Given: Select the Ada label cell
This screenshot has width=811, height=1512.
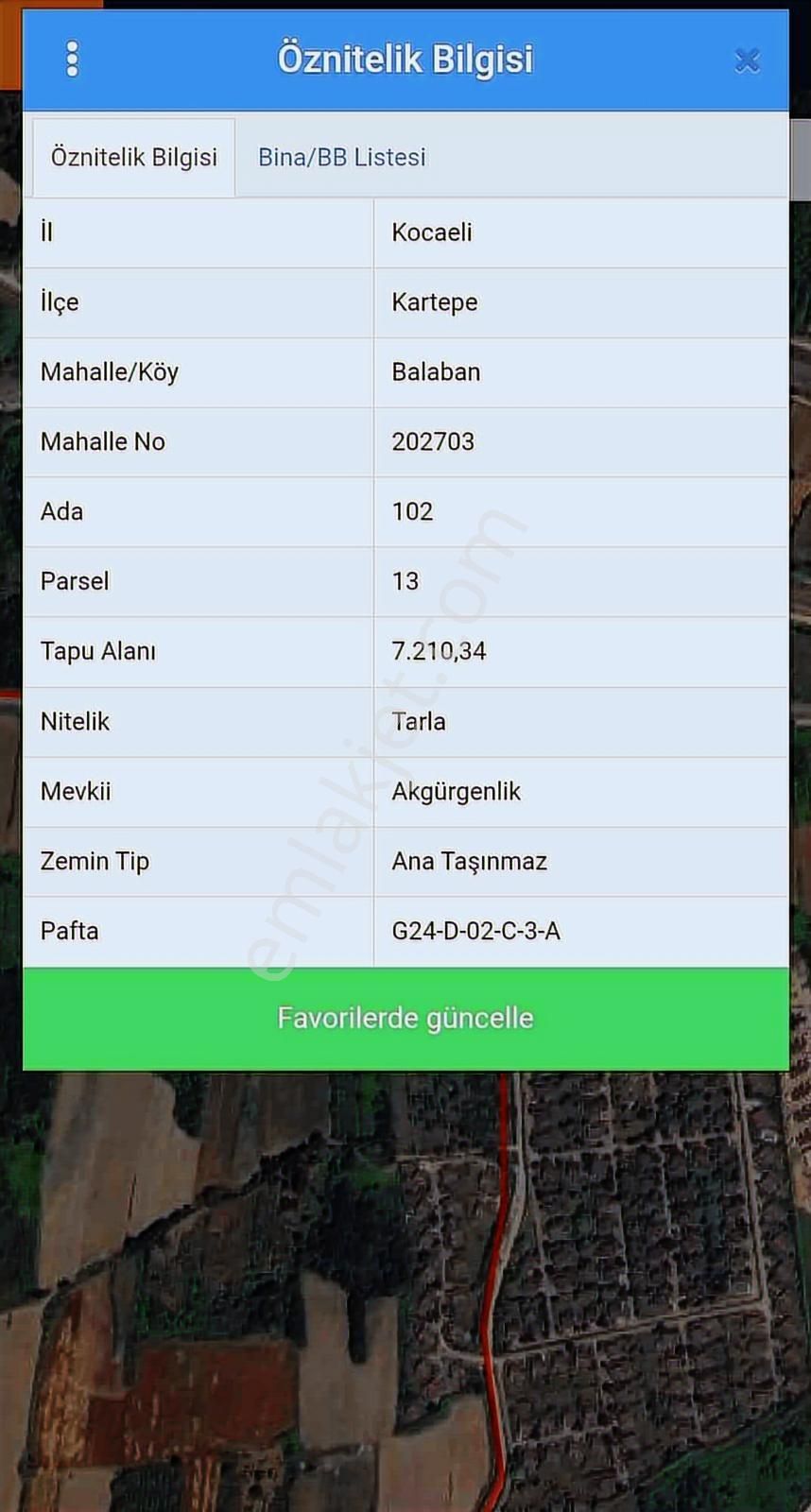Looking at the screenshot, I should click(60, 511).
